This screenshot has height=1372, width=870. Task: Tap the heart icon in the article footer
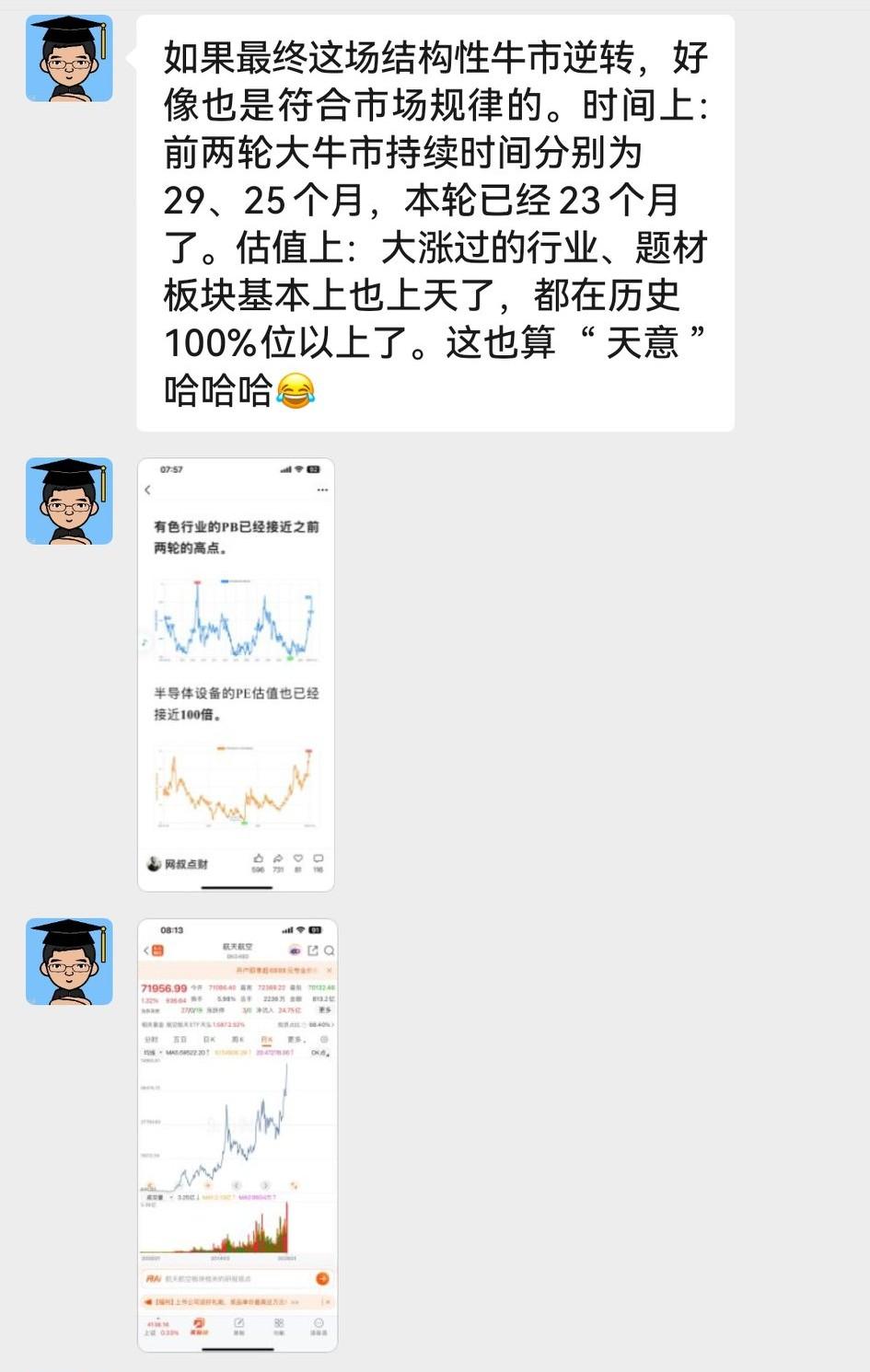click(x=298, y=859)
